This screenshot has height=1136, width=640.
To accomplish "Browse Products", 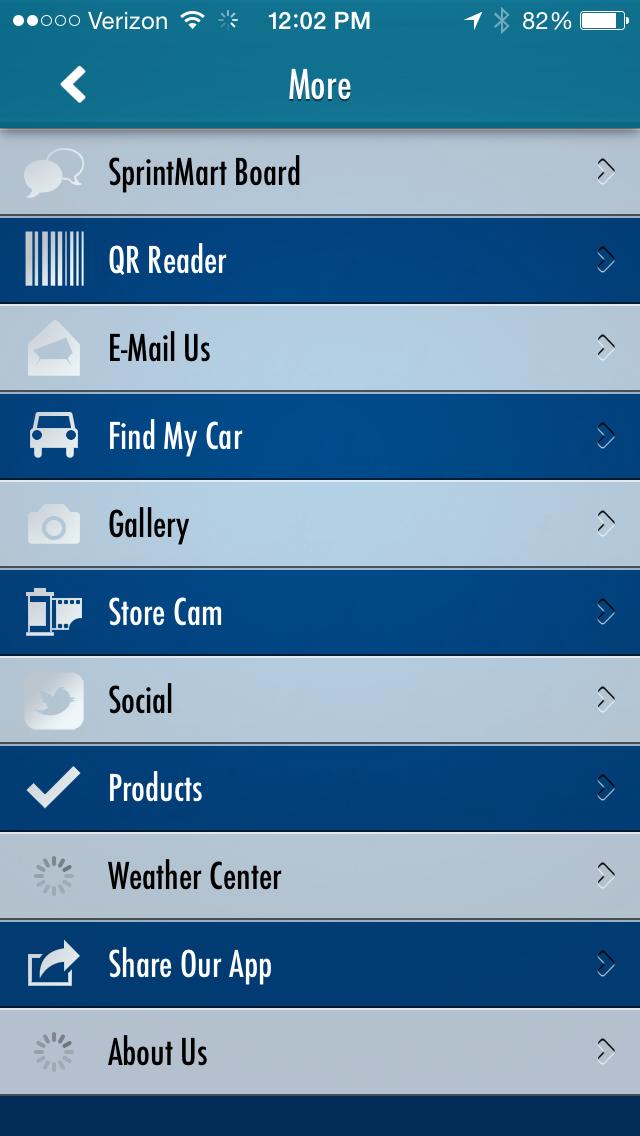I will tap(320, 788).
